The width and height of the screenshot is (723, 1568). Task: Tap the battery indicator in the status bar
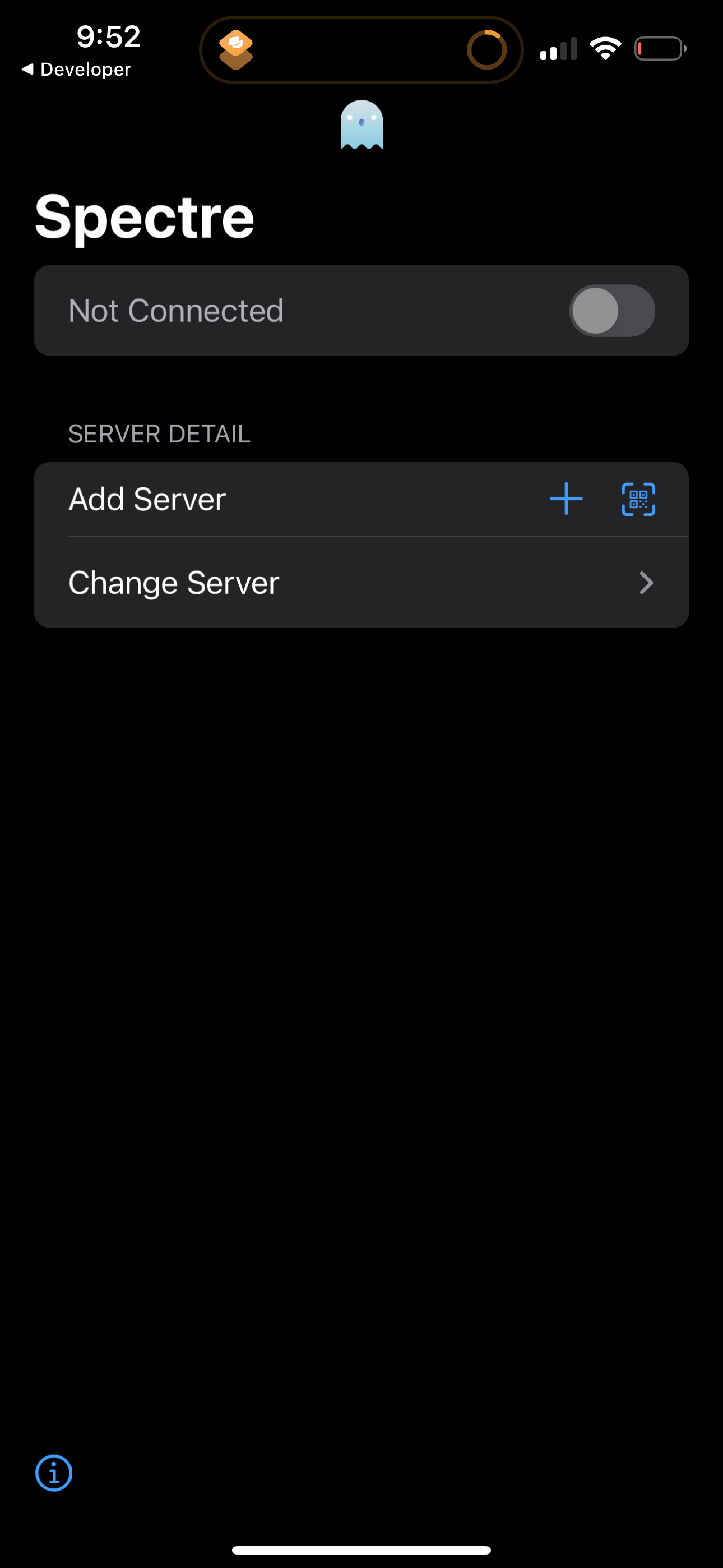pyautogui.click(x=660, y=48)
